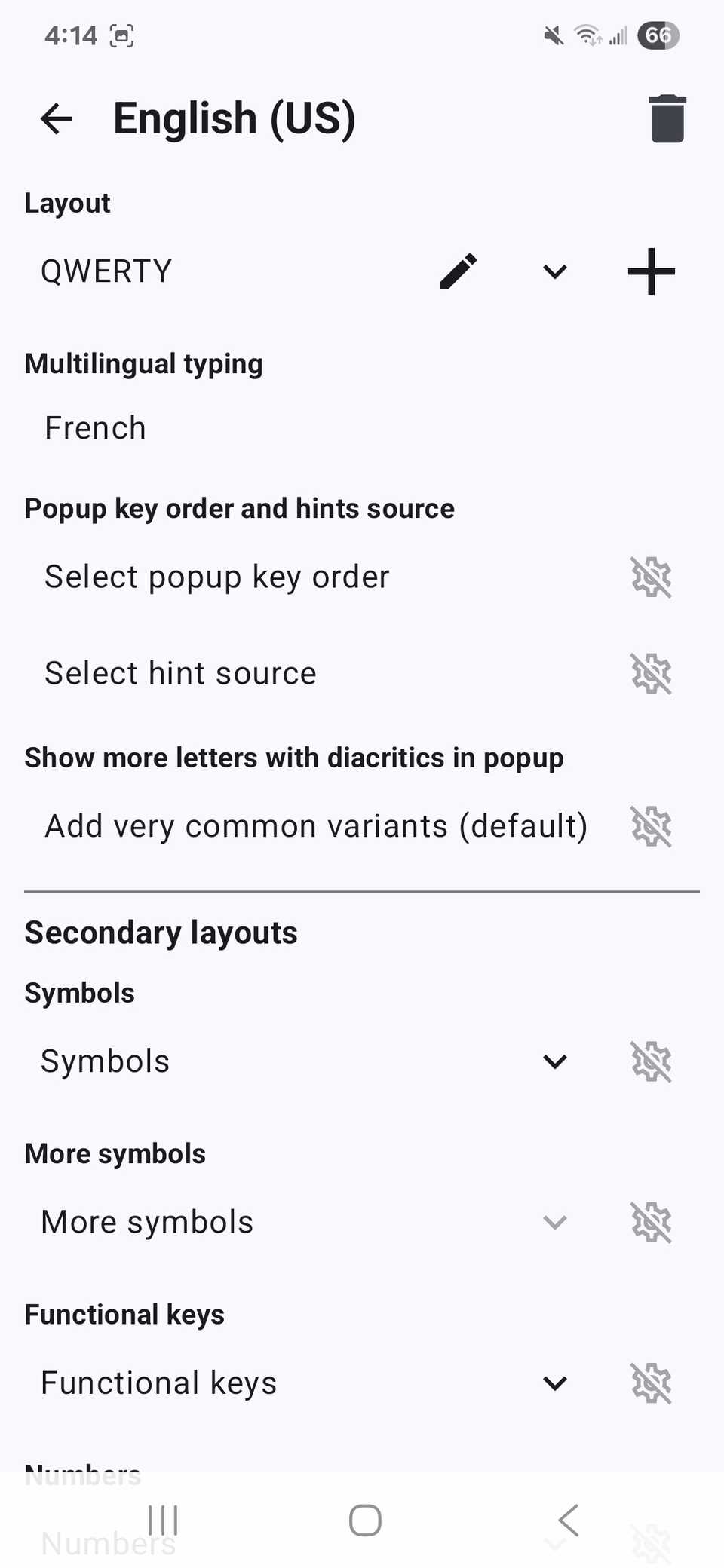Click the disabled gear icon beside Select popup key order
The width and height of the screenshot is (724, 1568).
[x=651, y=577]
